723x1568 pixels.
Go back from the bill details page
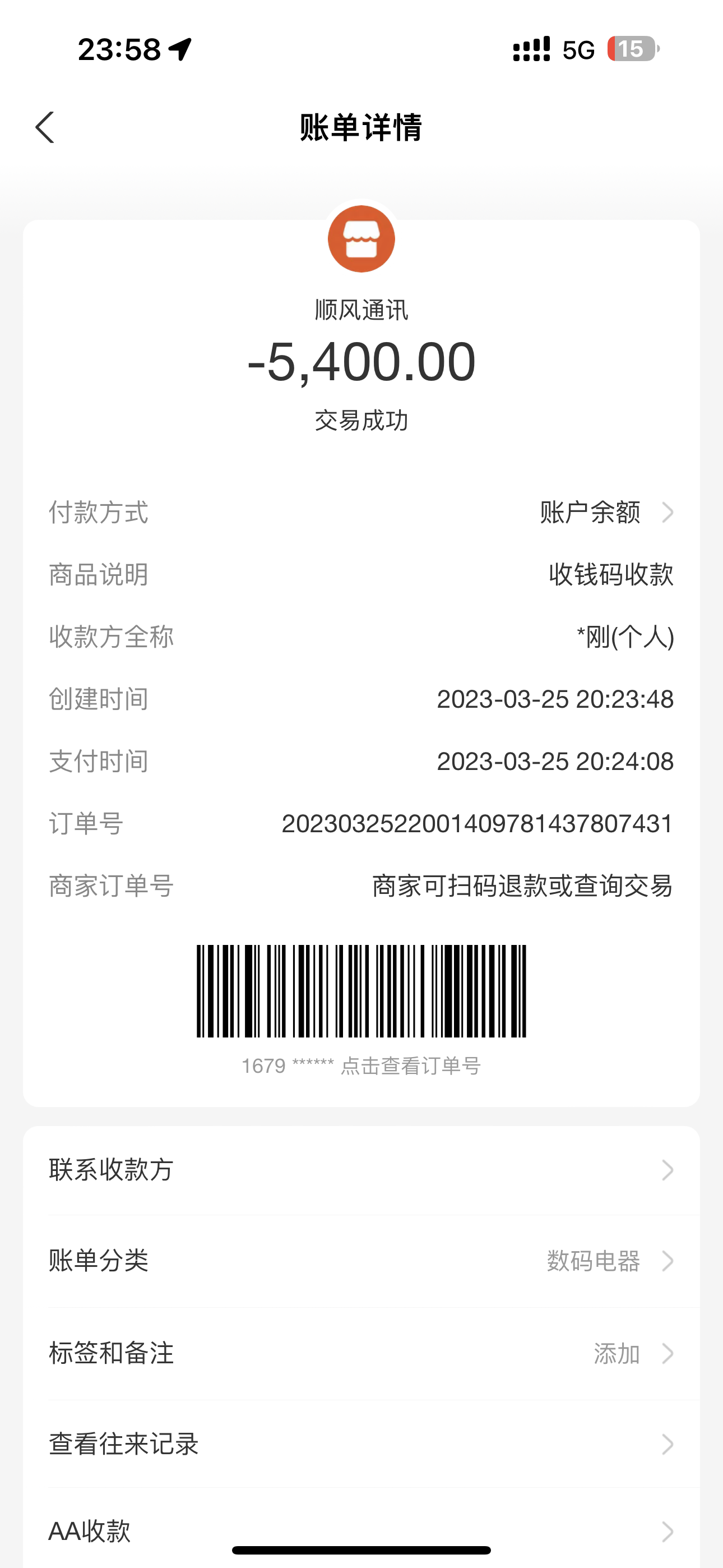pos(45,127)
